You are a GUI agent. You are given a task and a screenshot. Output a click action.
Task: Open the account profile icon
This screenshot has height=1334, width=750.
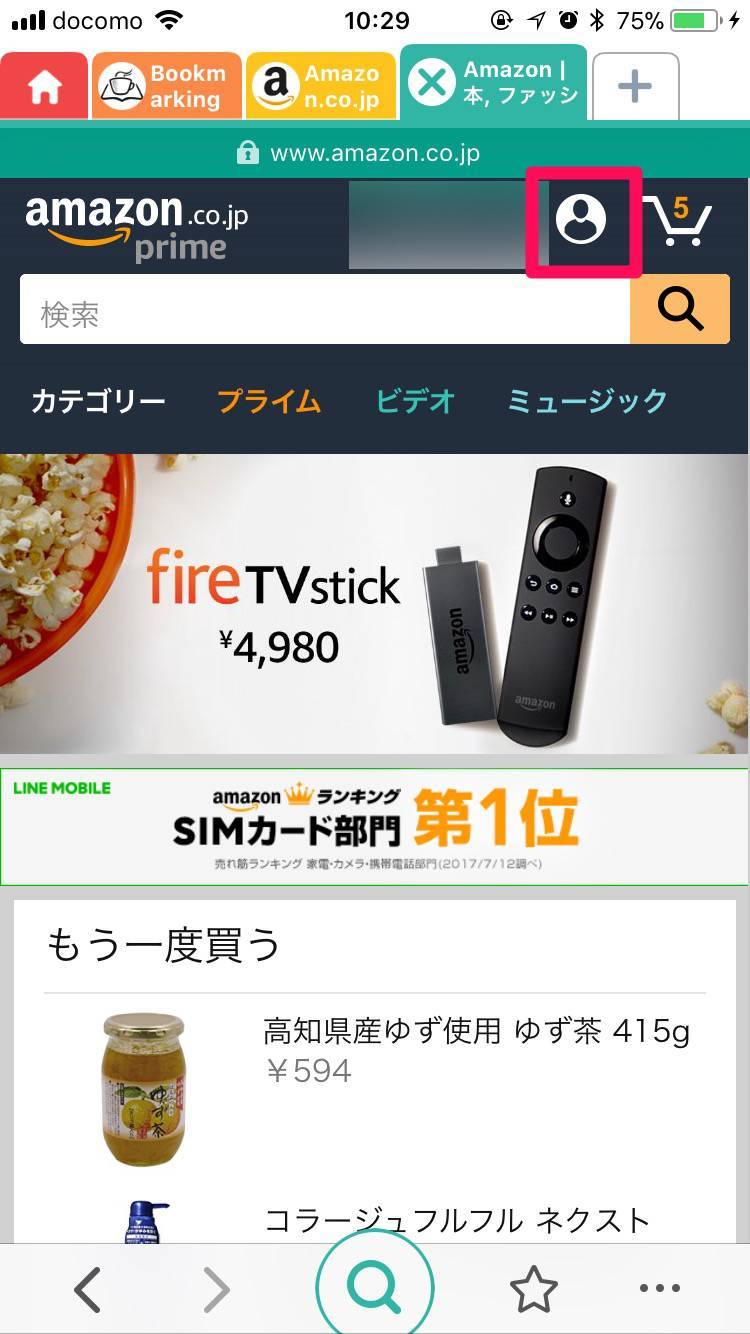point(581,220)
